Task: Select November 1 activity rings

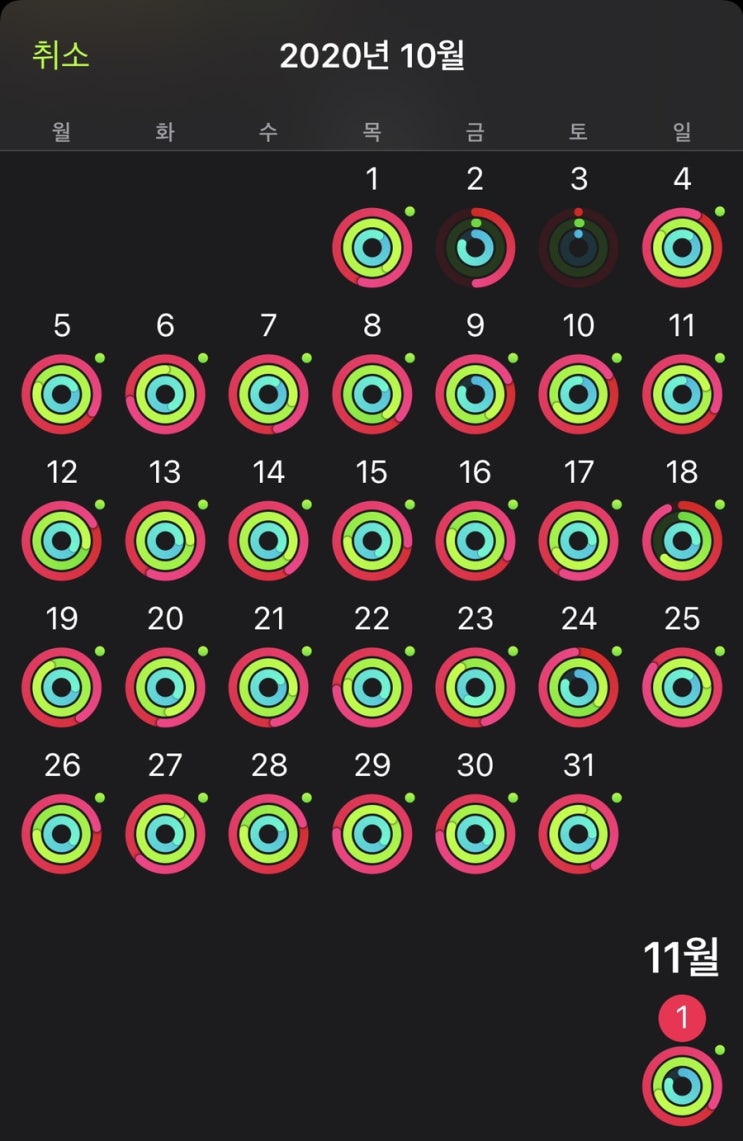Action: [x=682, y=1086]
